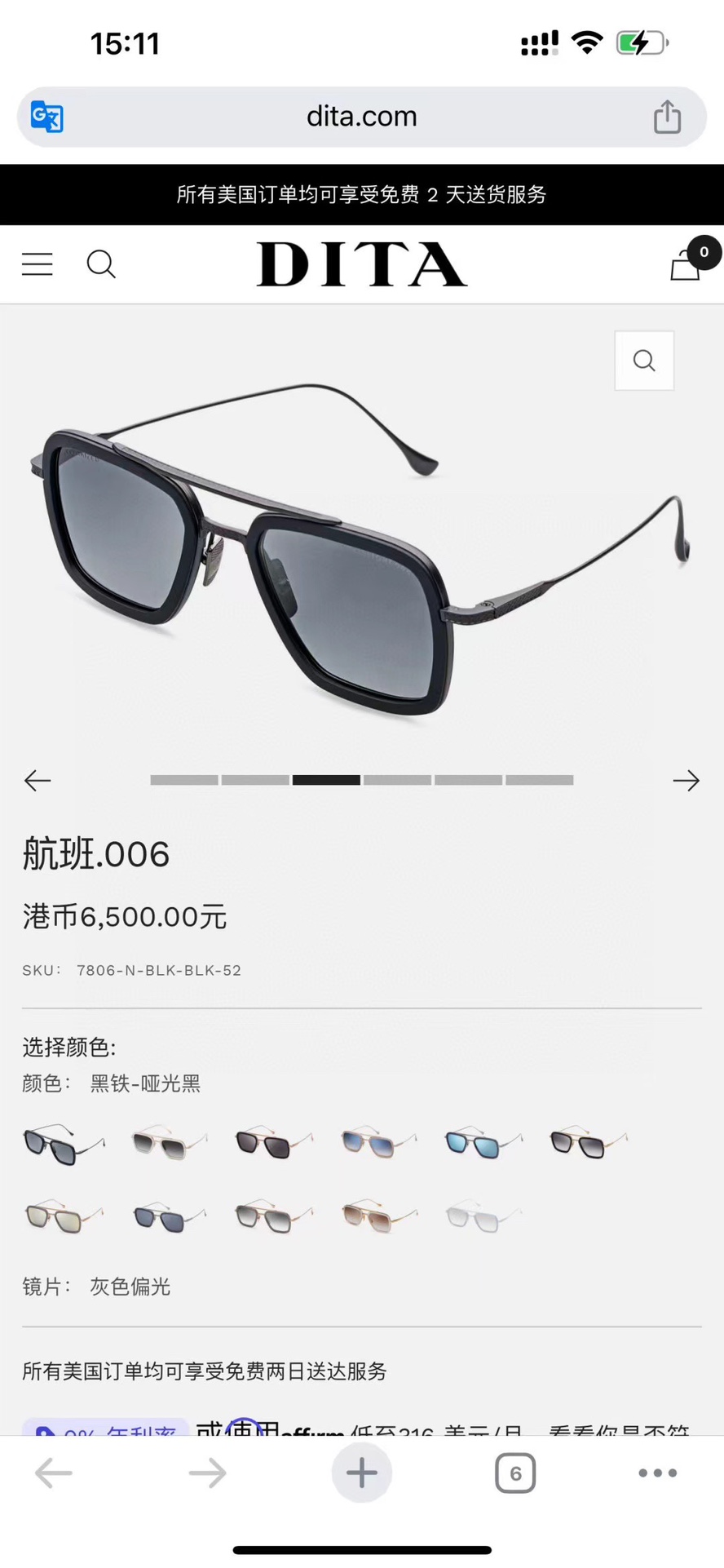Zoom the product image with magnifier

click(644, 361)
